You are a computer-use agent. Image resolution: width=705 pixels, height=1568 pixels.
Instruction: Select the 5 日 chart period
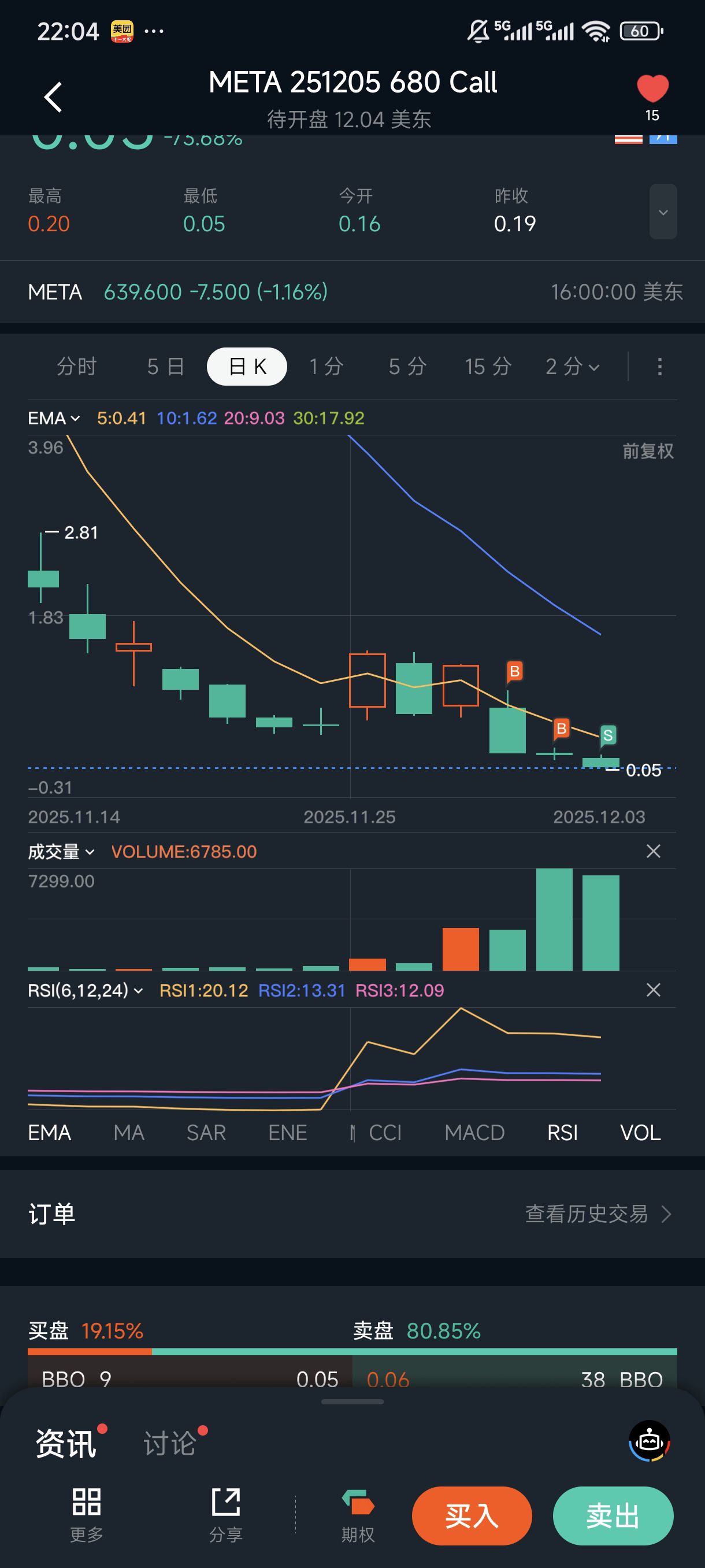[x=165, y=367]
